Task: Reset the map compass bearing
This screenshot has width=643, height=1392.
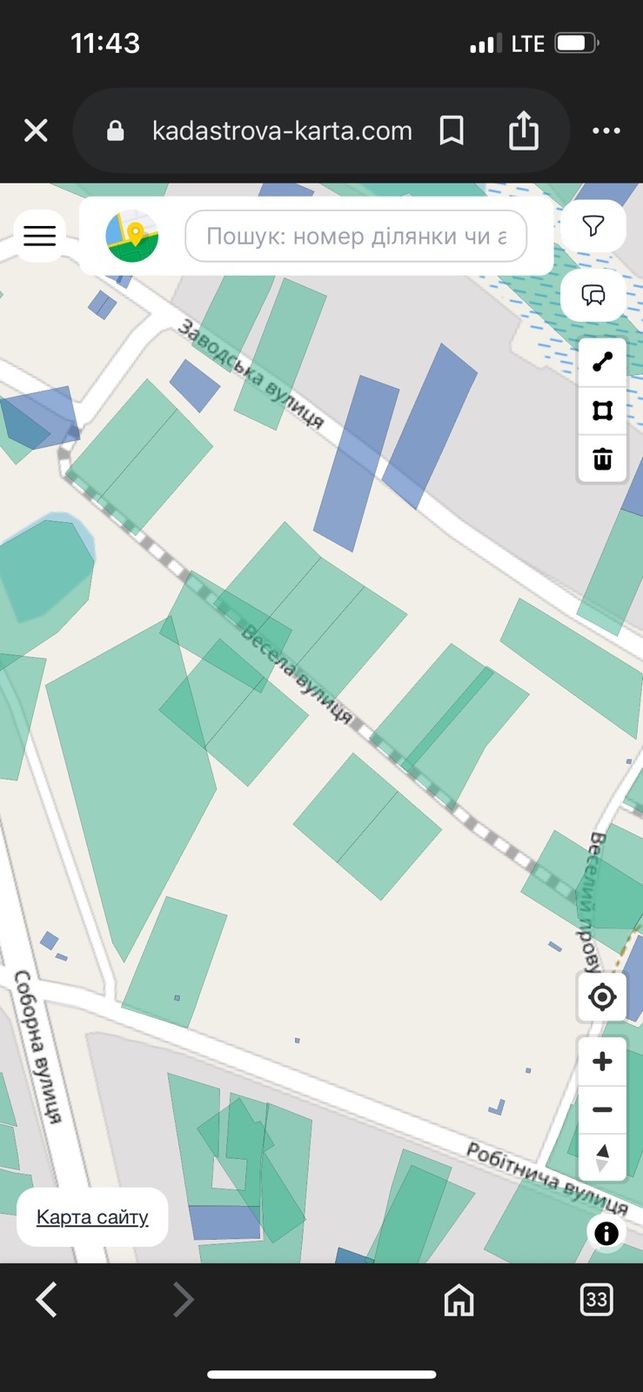Action: pyautogui.click(x=602, y=1158)
